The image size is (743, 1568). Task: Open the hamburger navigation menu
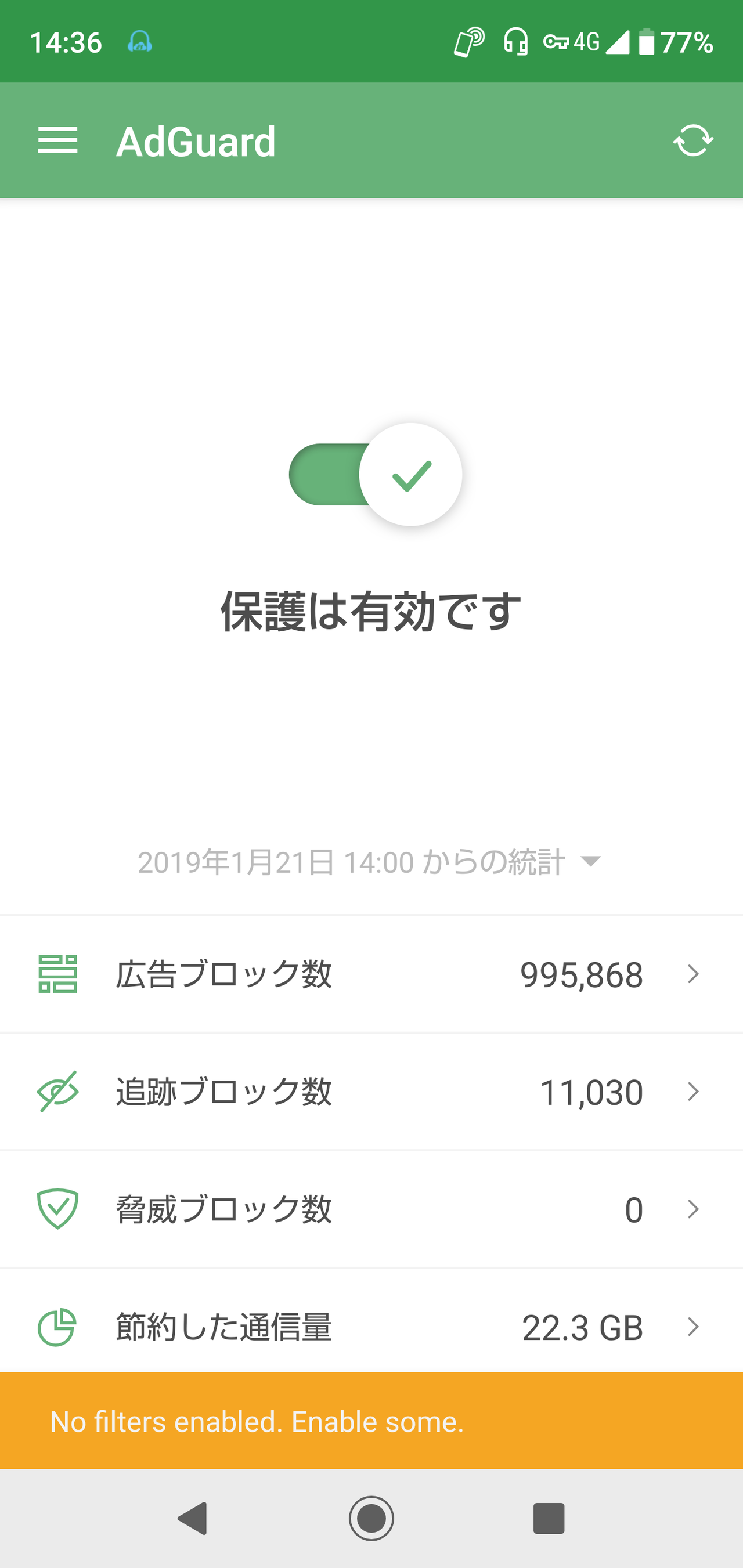(58, 140)
